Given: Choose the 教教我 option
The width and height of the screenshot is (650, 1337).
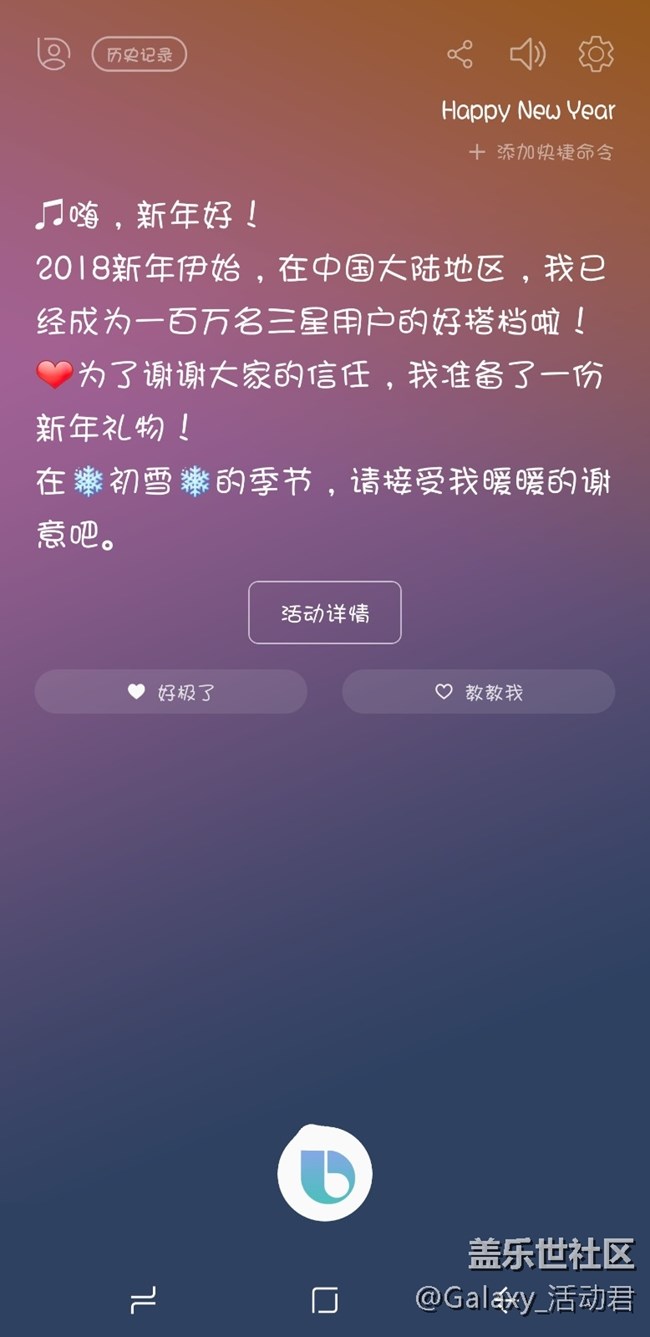Looking at the screenshot, I should point(479,692).
